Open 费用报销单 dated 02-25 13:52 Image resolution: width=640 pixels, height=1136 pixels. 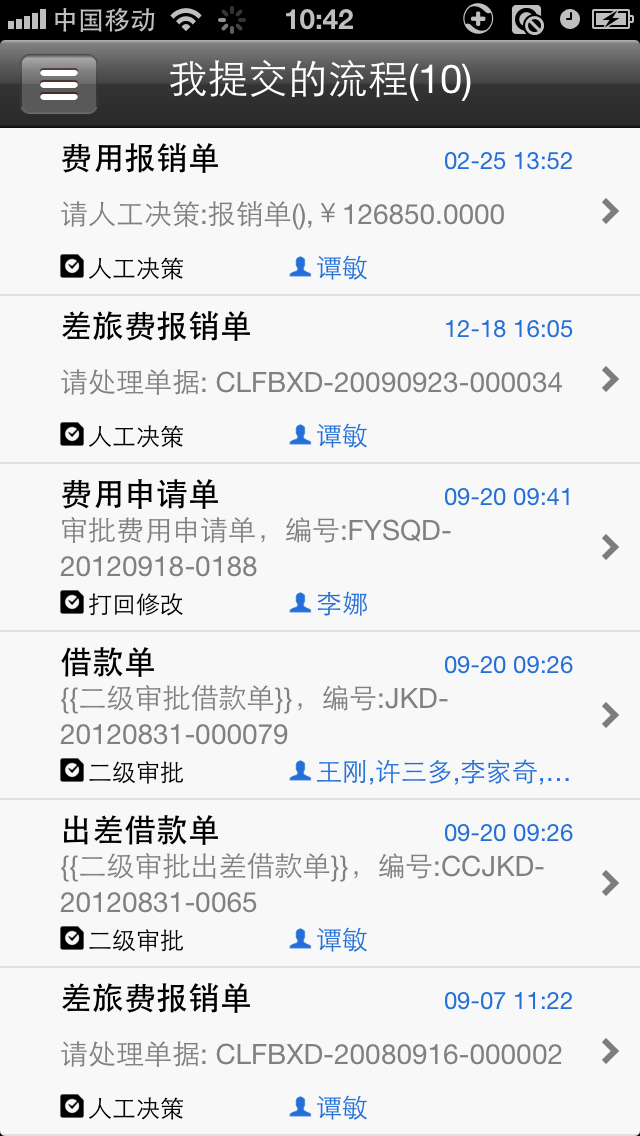pos(320,212)
